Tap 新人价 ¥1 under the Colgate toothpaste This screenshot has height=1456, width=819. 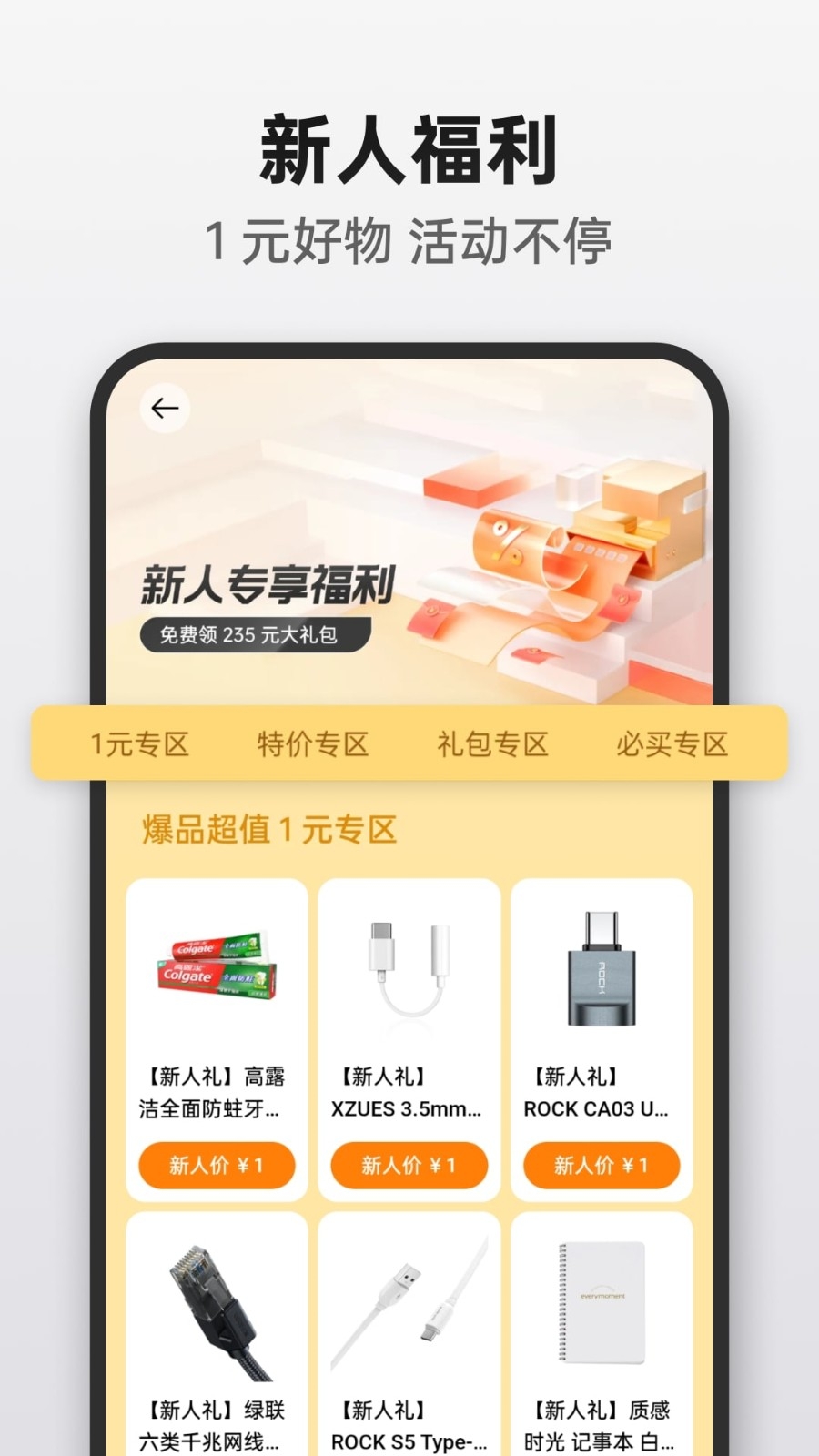pos(216,1166)
